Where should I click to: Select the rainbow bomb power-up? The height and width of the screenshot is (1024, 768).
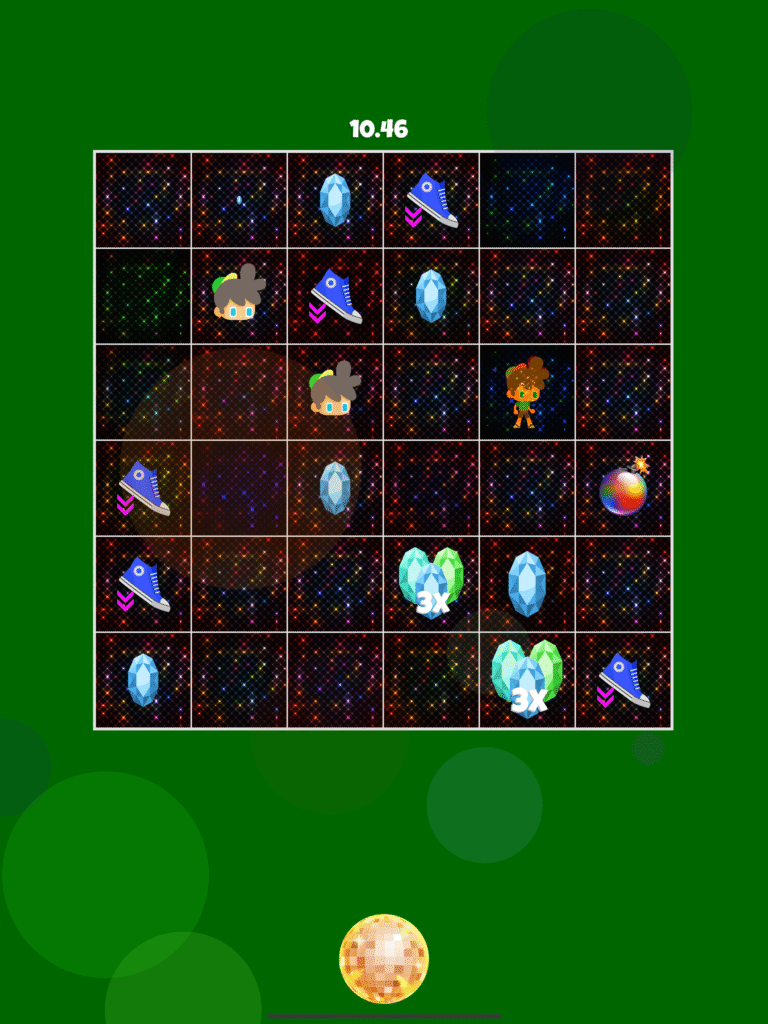[x=620, y=492]
